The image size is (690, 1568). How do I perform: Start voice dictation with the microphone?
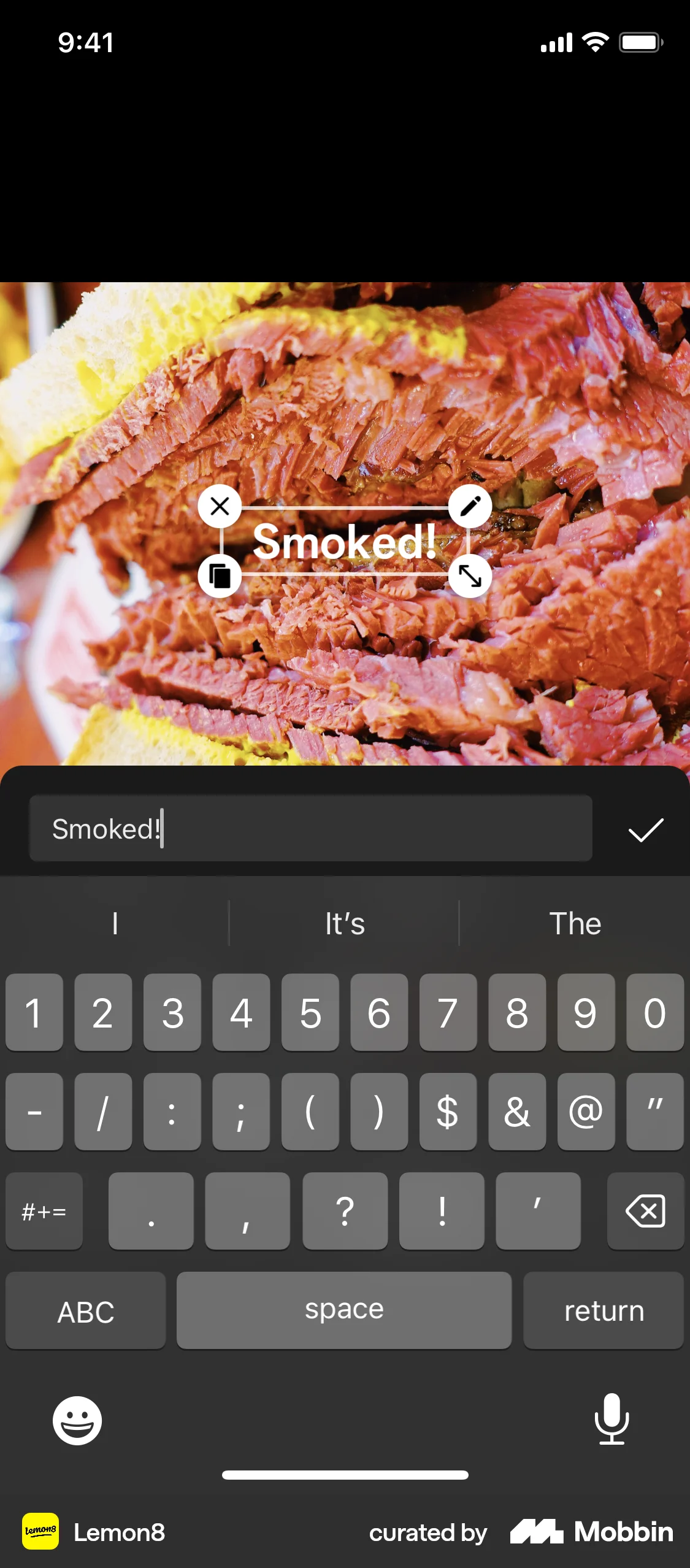pos(611,1421)
